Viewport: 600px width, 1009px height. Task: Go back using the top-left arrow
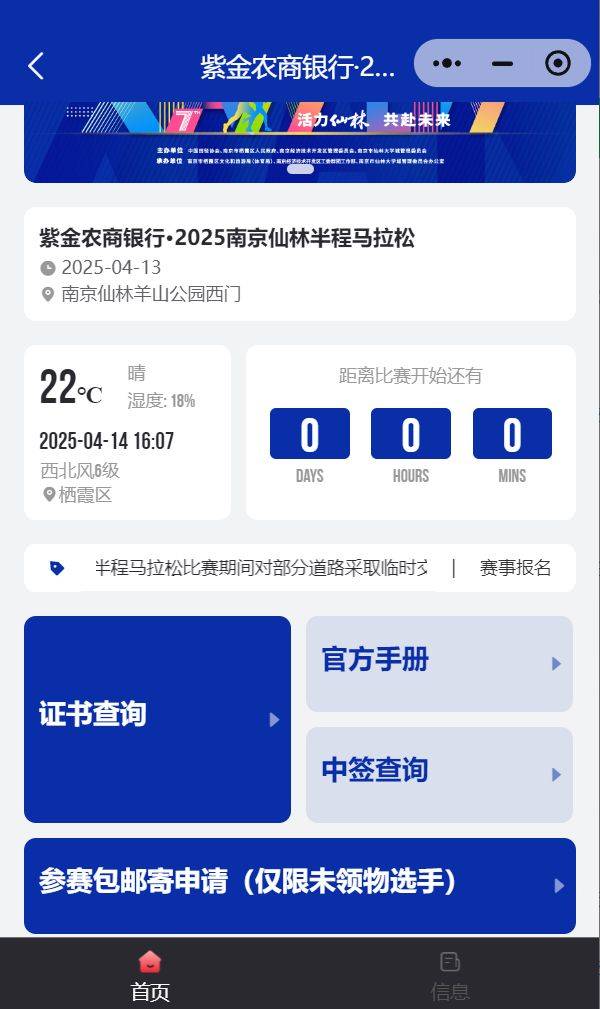(x=36, y=66)
